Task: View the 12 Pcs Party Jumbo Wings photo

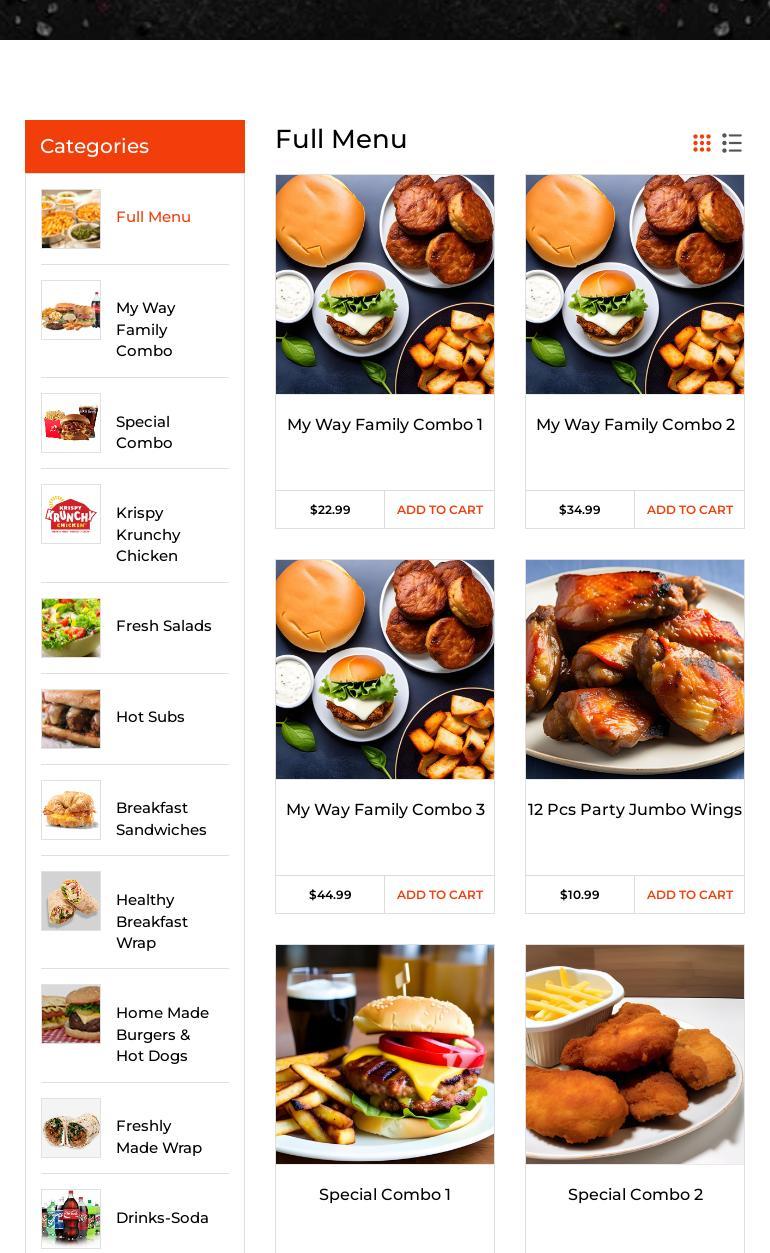Action: click(635, 669)
